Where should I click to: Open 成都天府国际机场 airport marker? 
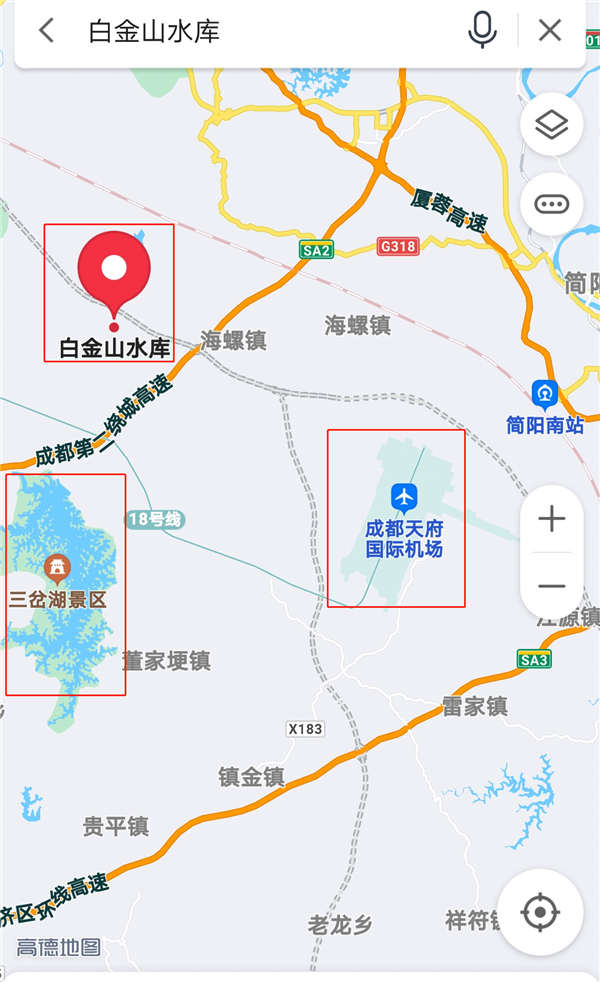tap(405, 498)
